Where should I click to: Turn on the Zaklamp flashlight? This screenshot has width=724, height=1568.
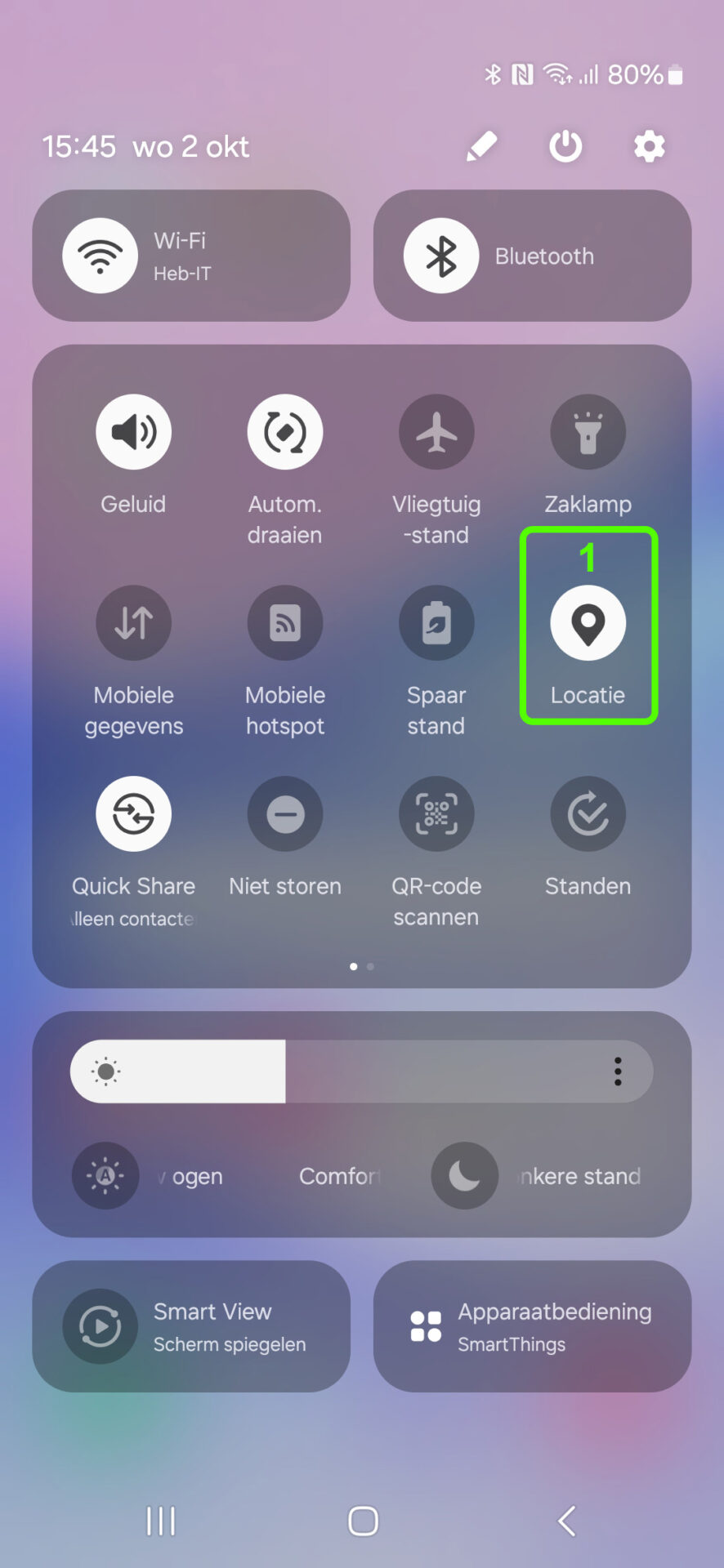point(588,432)
